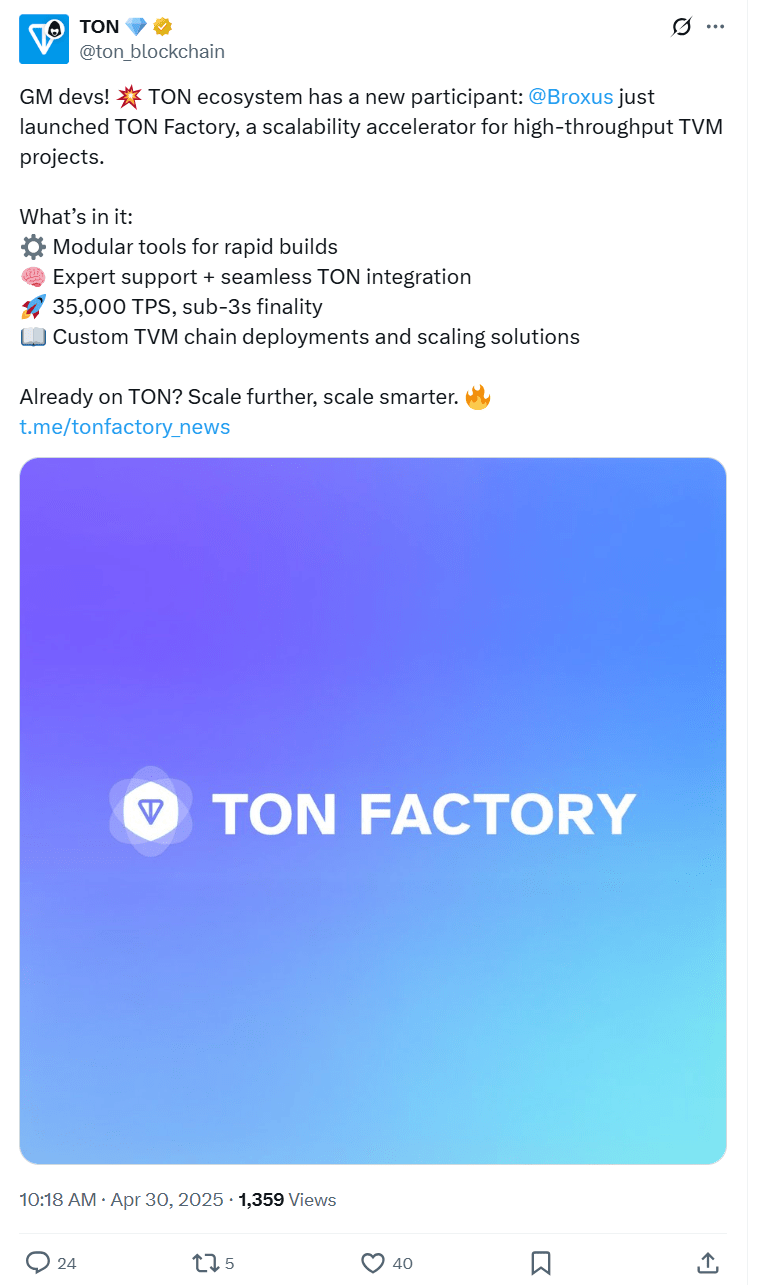Image resolution: width=763 pixels, height=1285 pixels.
Task: Open the TON FACTORY image in full view
Action: click(x=373, y=809)
